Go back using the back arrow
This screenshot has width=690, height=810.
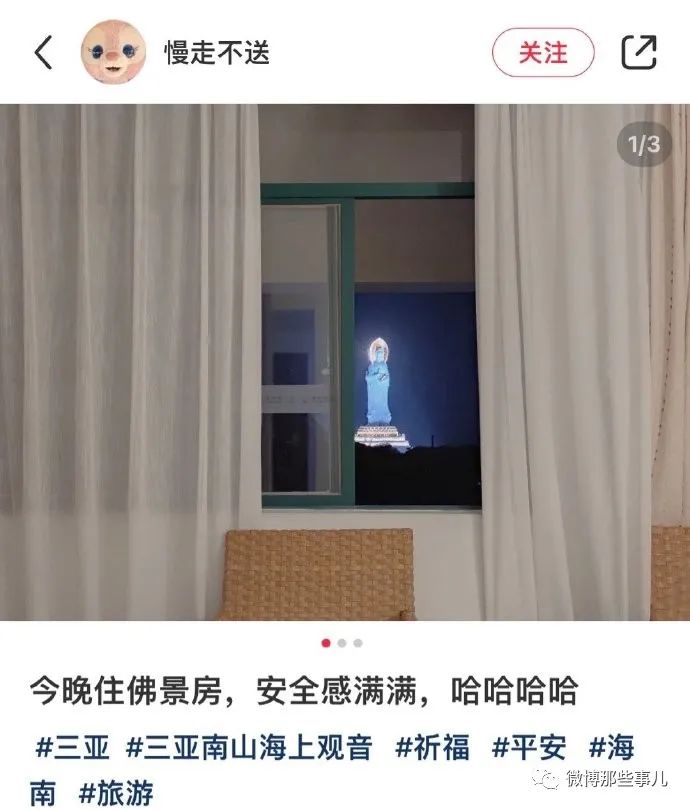click(x=43, y=52)
